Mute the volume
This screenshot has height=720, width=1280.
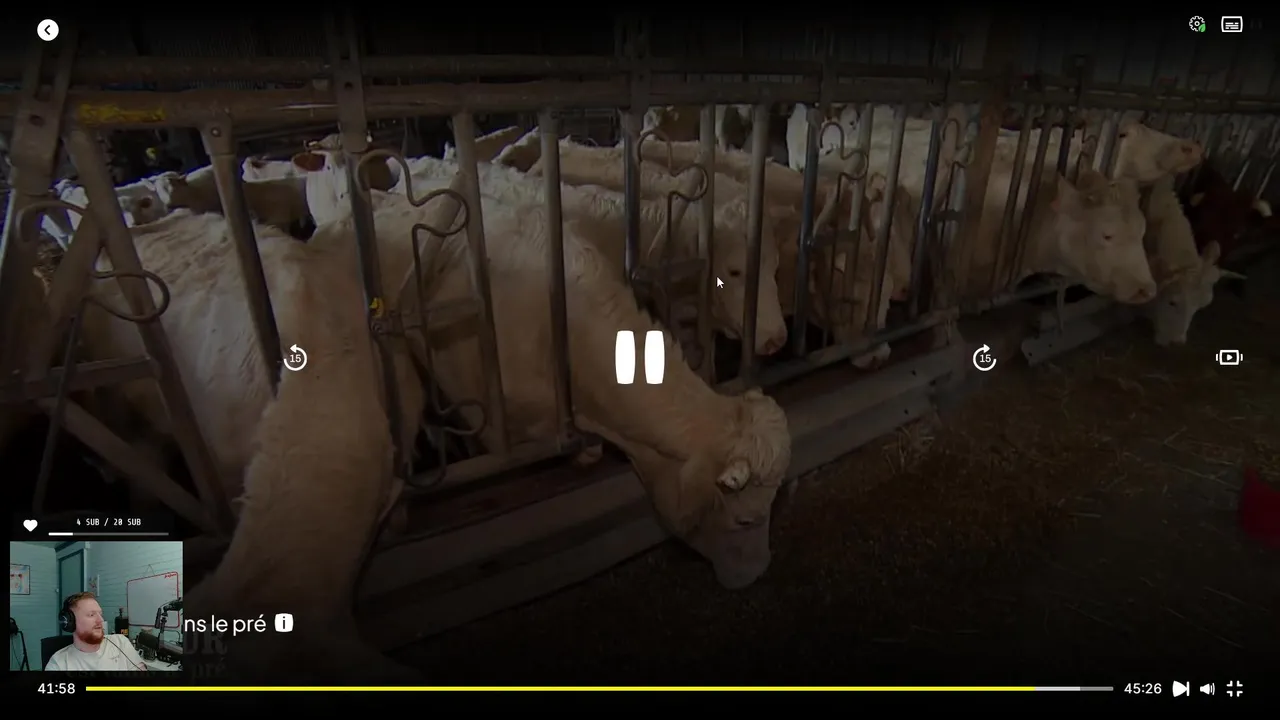point(1207,689)
